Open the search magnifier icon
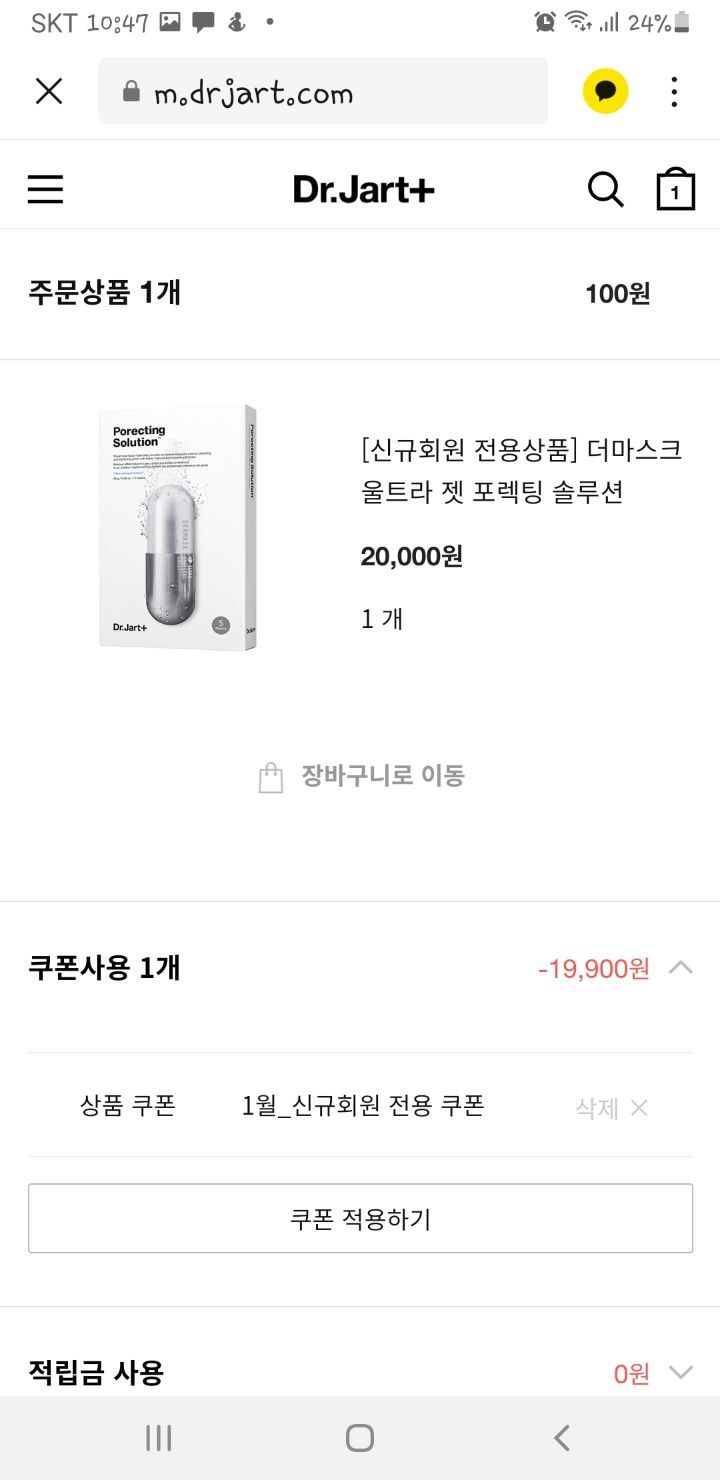 pyautogui.click(x=605, y=189)
